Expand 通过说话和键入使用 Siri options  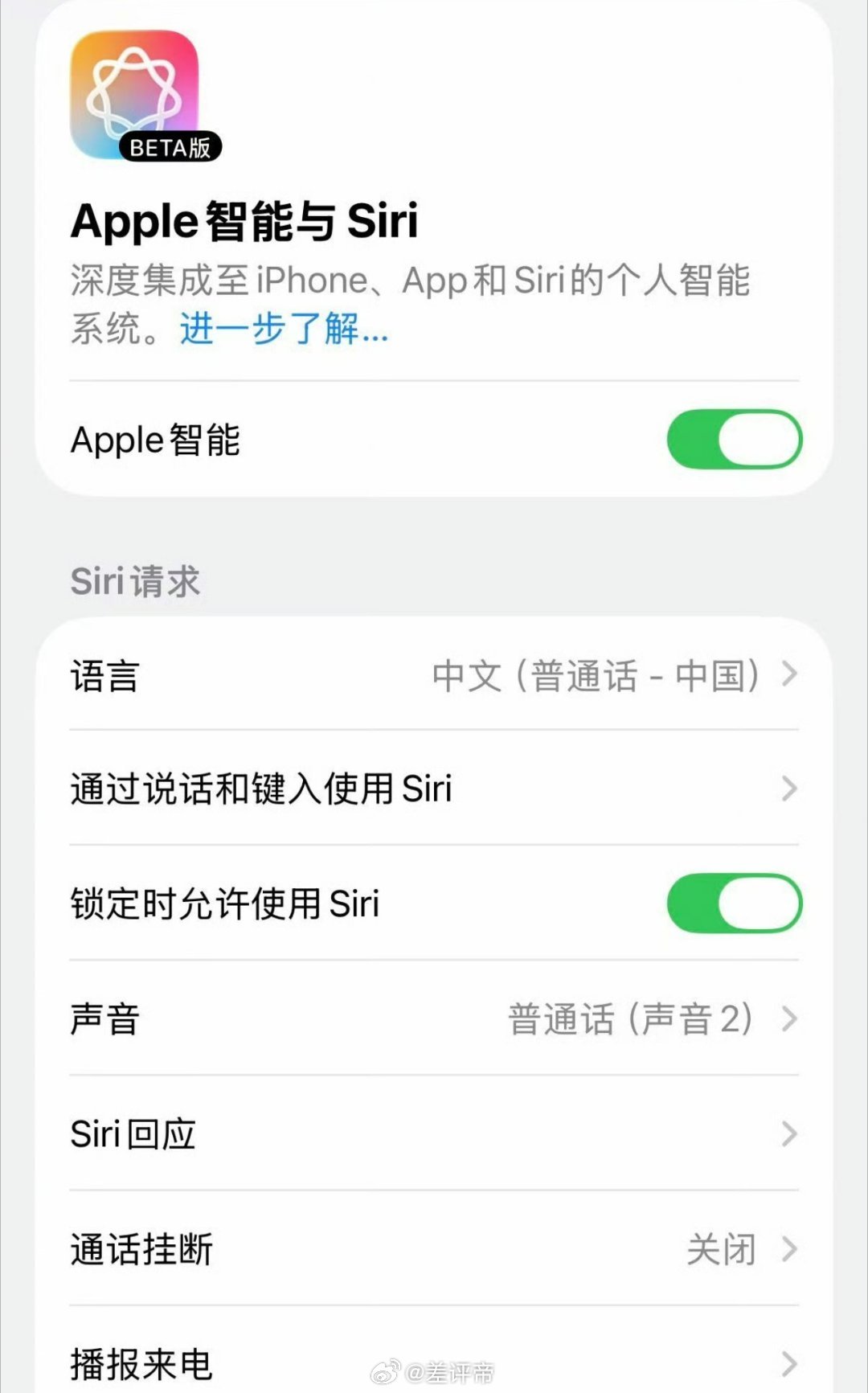point(434,789)
